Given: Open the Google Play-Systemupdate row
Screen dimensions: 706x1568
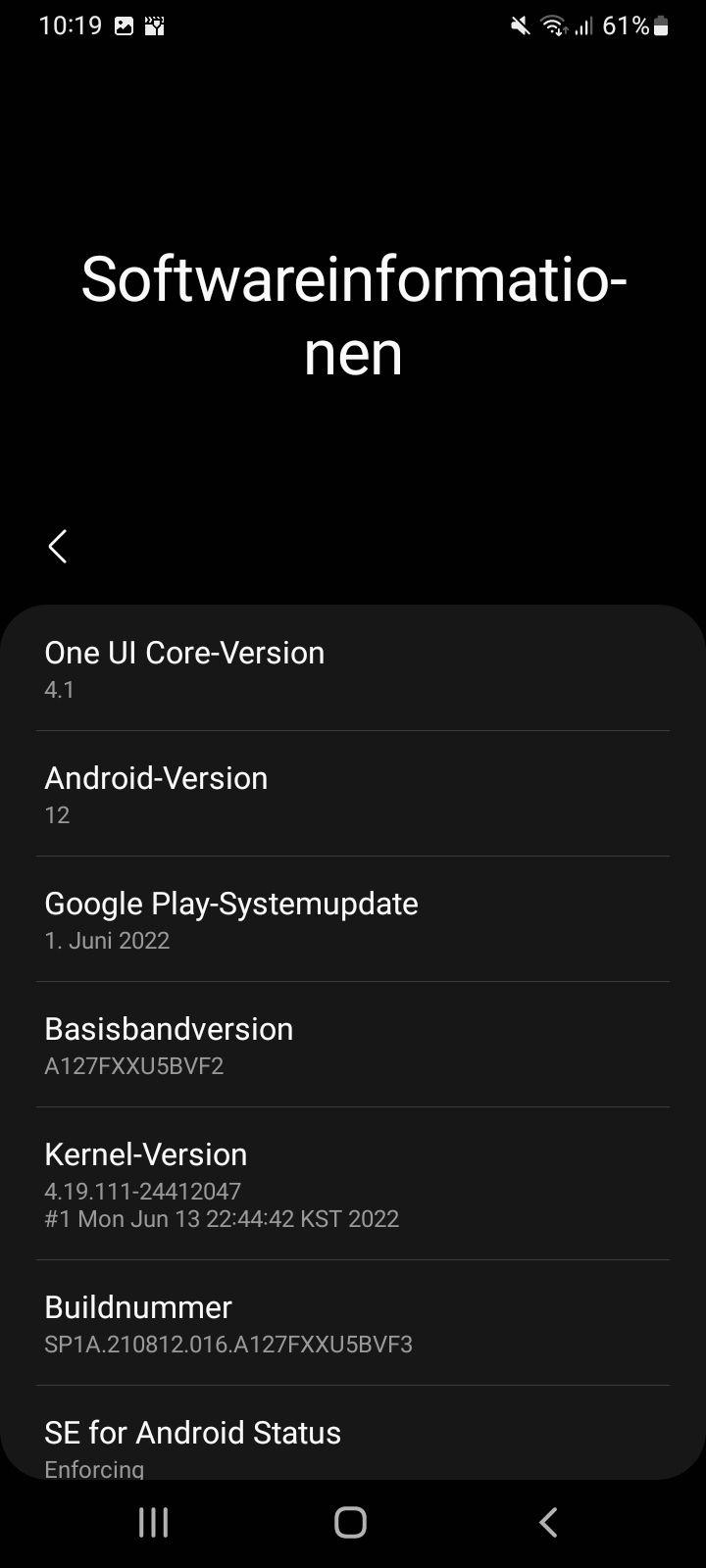Looking at the screenshot, I should [353, 919].
